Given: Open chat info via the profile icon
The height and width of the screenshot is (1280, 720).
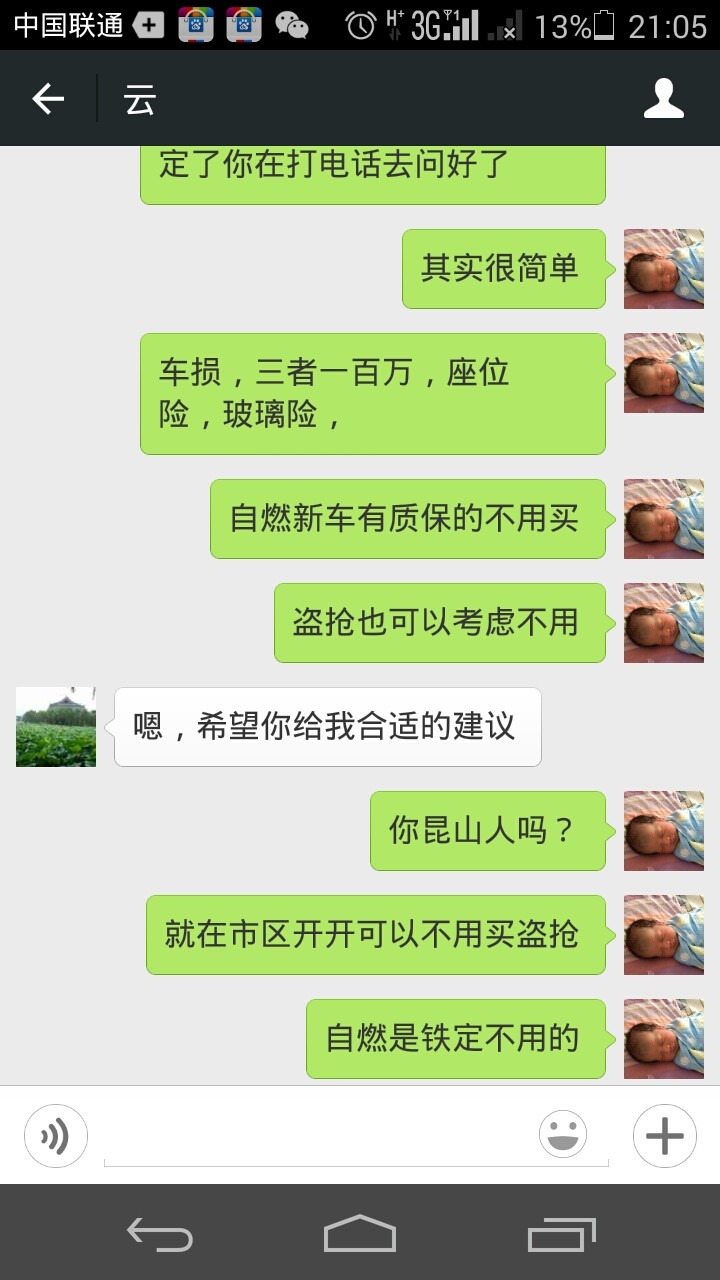Looking at the screenshot, I should click(x=663, y=99).
